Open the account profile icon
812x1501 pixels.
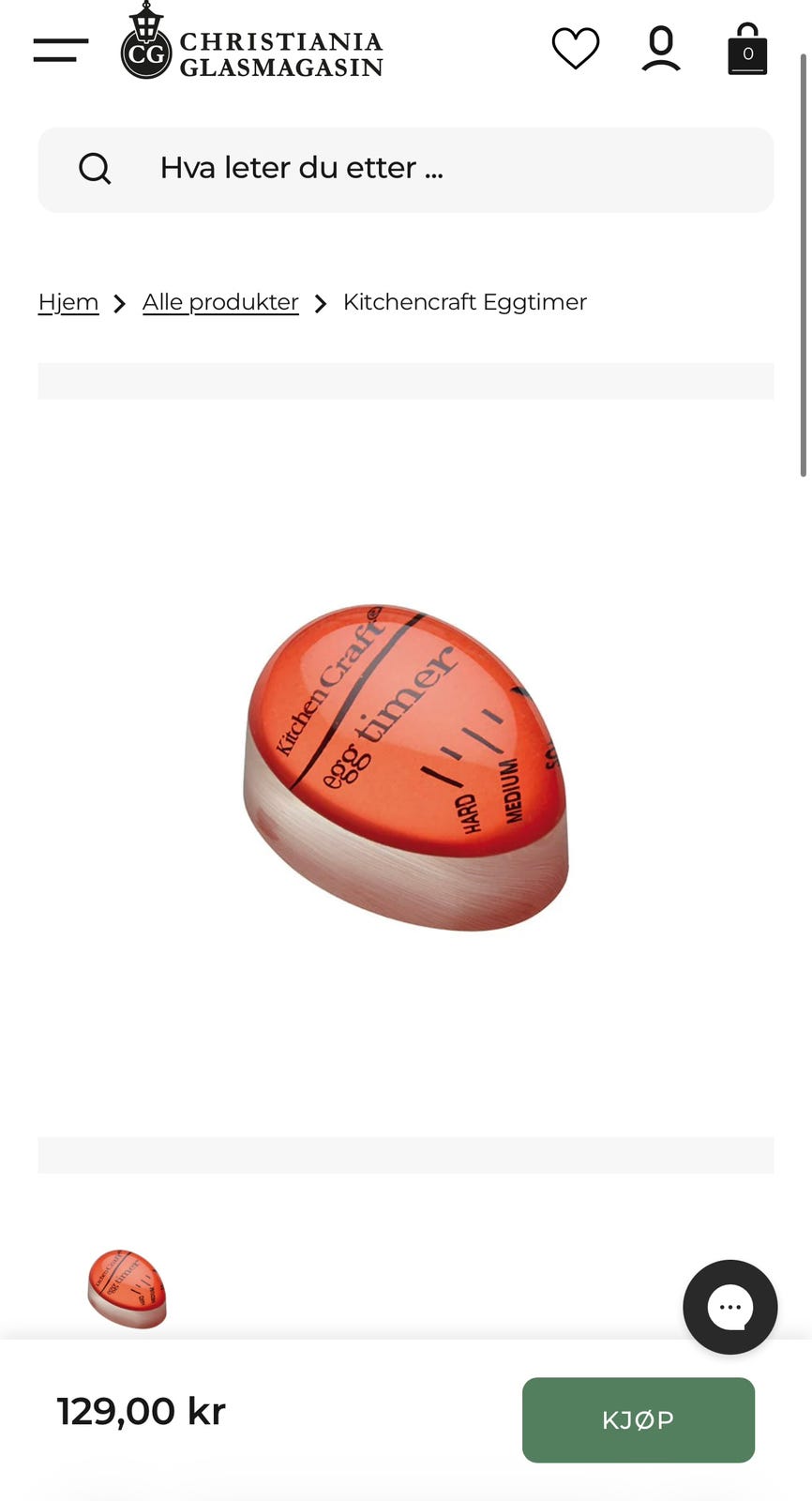click(661, 48)
